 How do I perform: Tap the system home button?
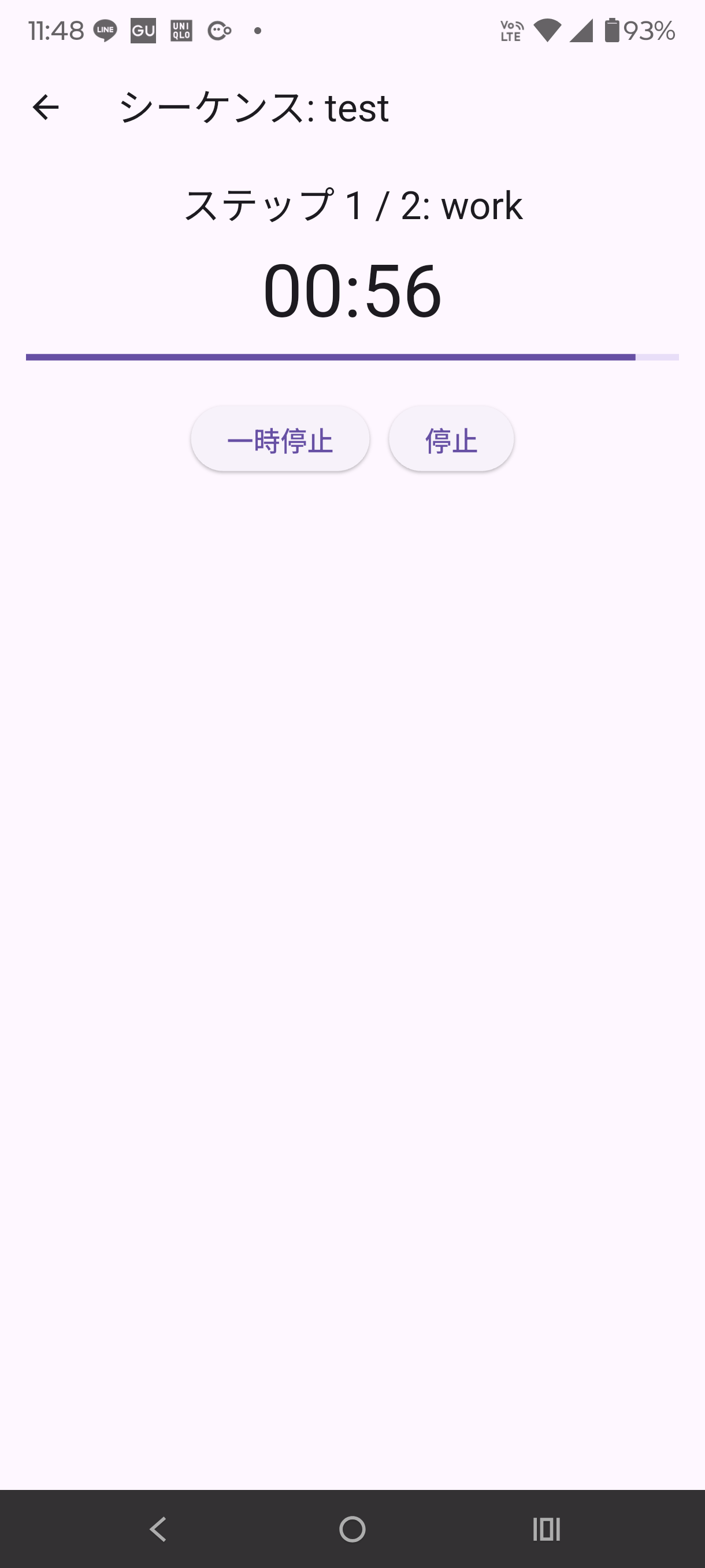(x=352, y=1529)
